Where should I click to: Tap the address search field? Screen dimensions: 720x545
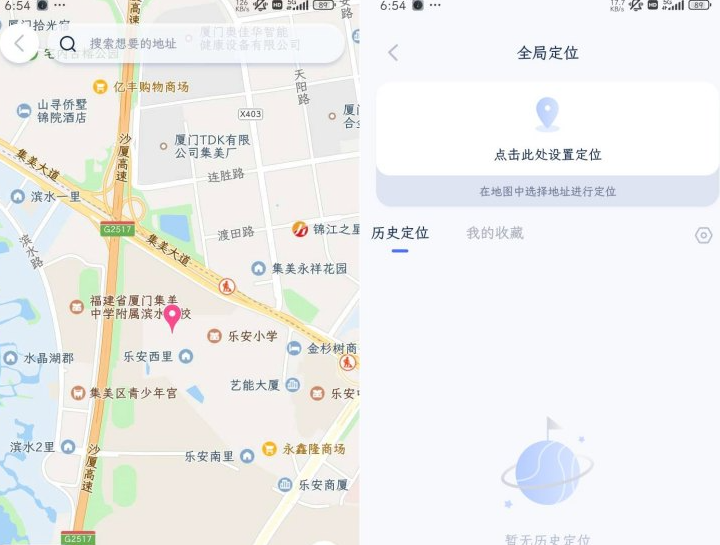[200, 44]
